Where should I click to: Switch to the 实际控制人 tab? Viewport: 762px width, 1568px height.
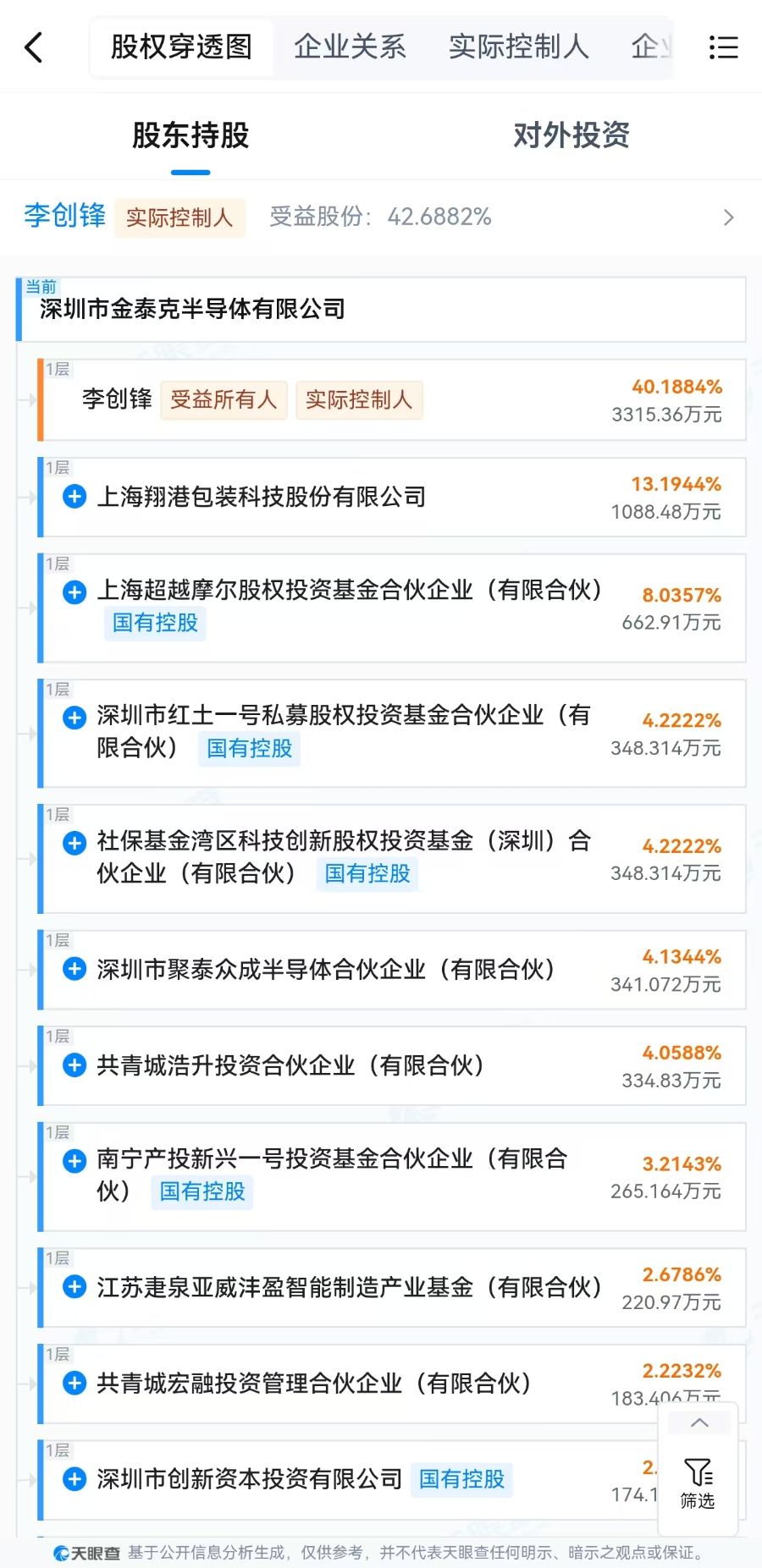click(x=518, y=47)
